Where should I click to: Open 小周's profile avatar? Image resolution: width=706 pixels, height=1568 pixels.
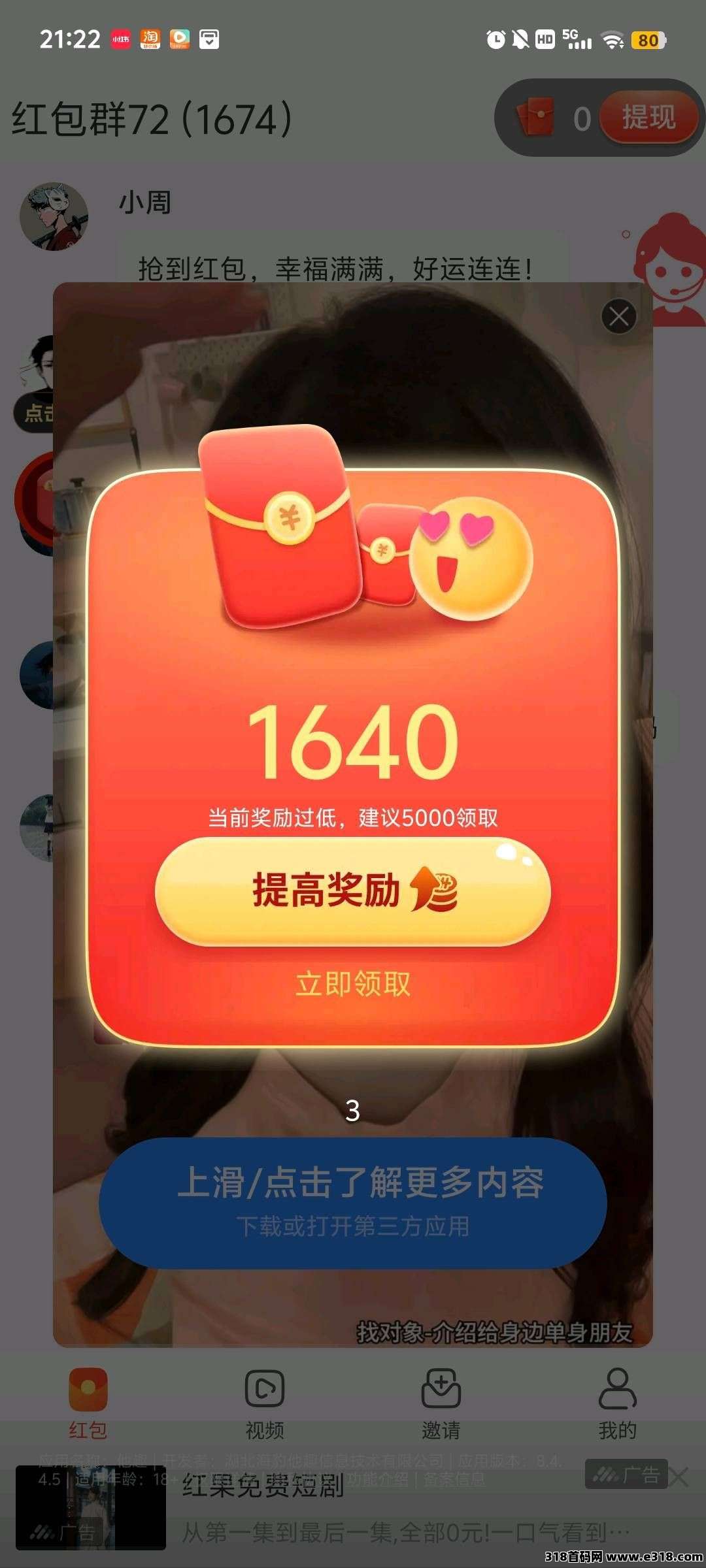[x=54, y=216]
